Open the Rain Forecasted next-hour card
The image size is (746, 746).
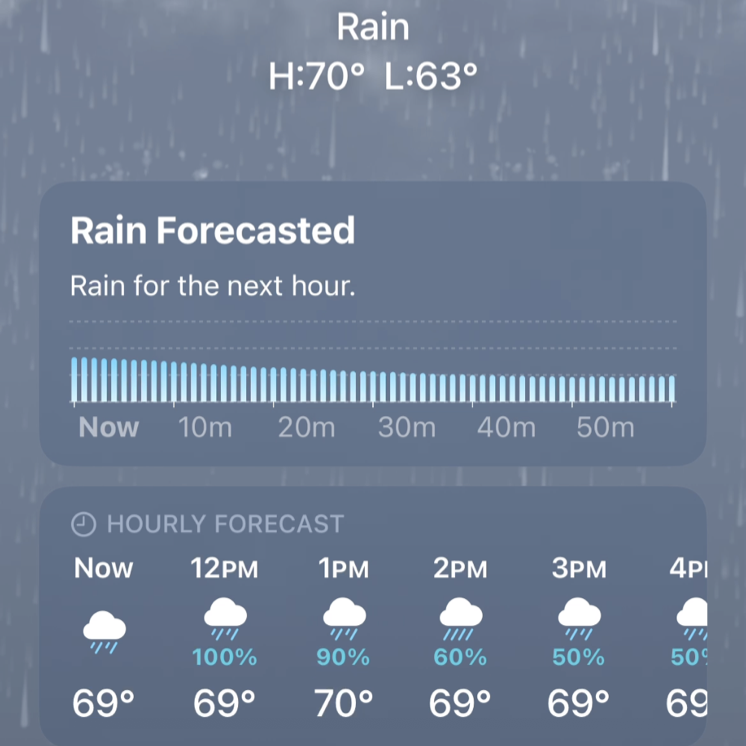(372, 322)
